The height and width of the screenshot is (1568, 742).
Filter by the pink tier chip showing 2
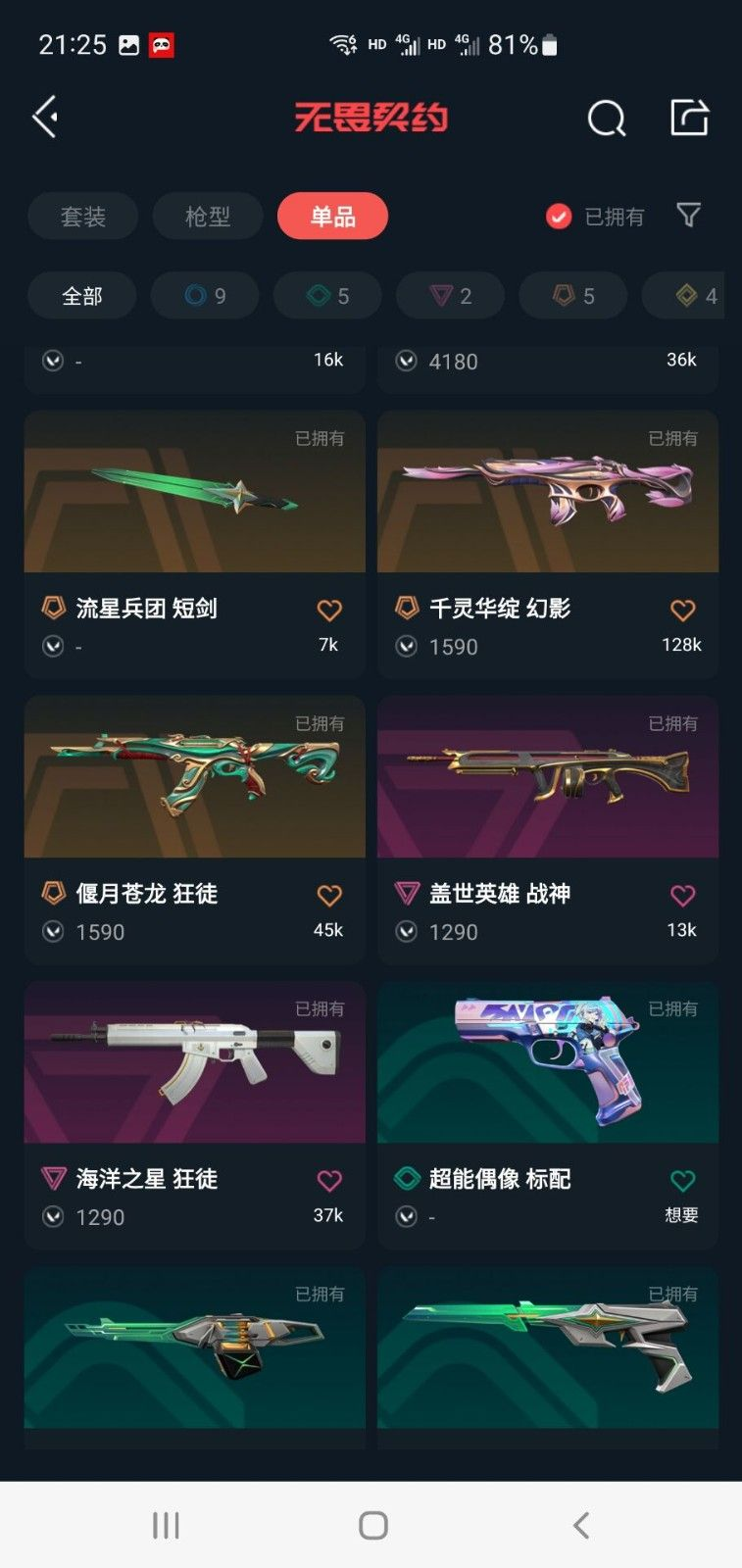point(450,296)
